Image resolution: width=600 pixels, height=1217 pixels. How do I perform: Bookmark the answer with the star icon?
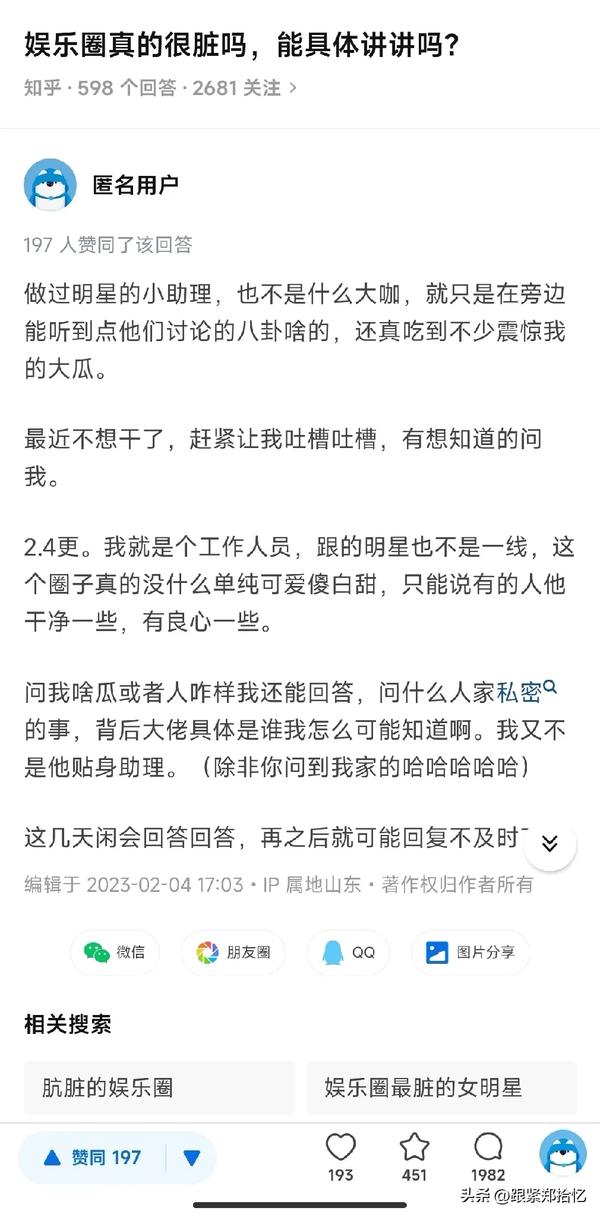[414, 1157]
